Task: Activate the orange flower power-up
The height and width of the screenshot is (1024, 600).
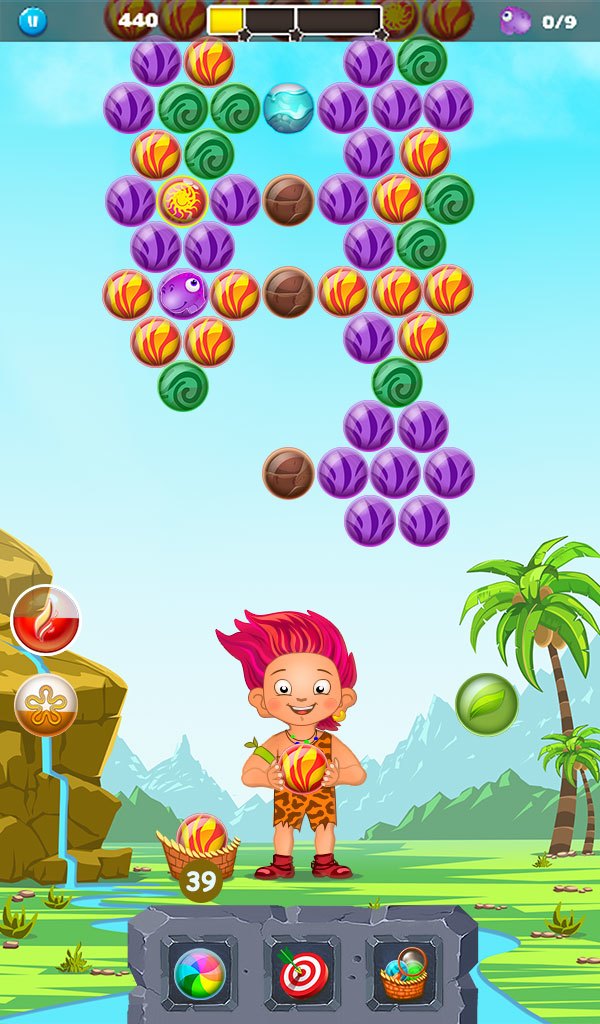Action: [x=46, y=705]
